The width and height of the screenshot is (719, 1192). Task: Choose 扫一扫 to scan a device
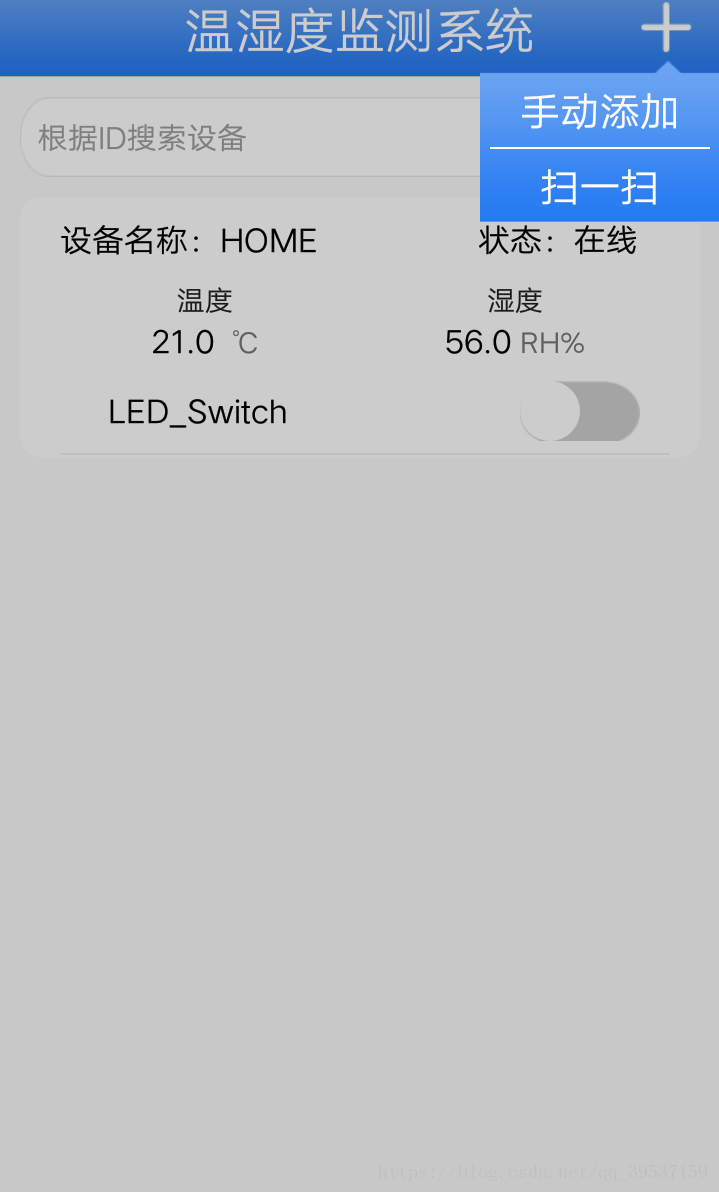point(599,186)
